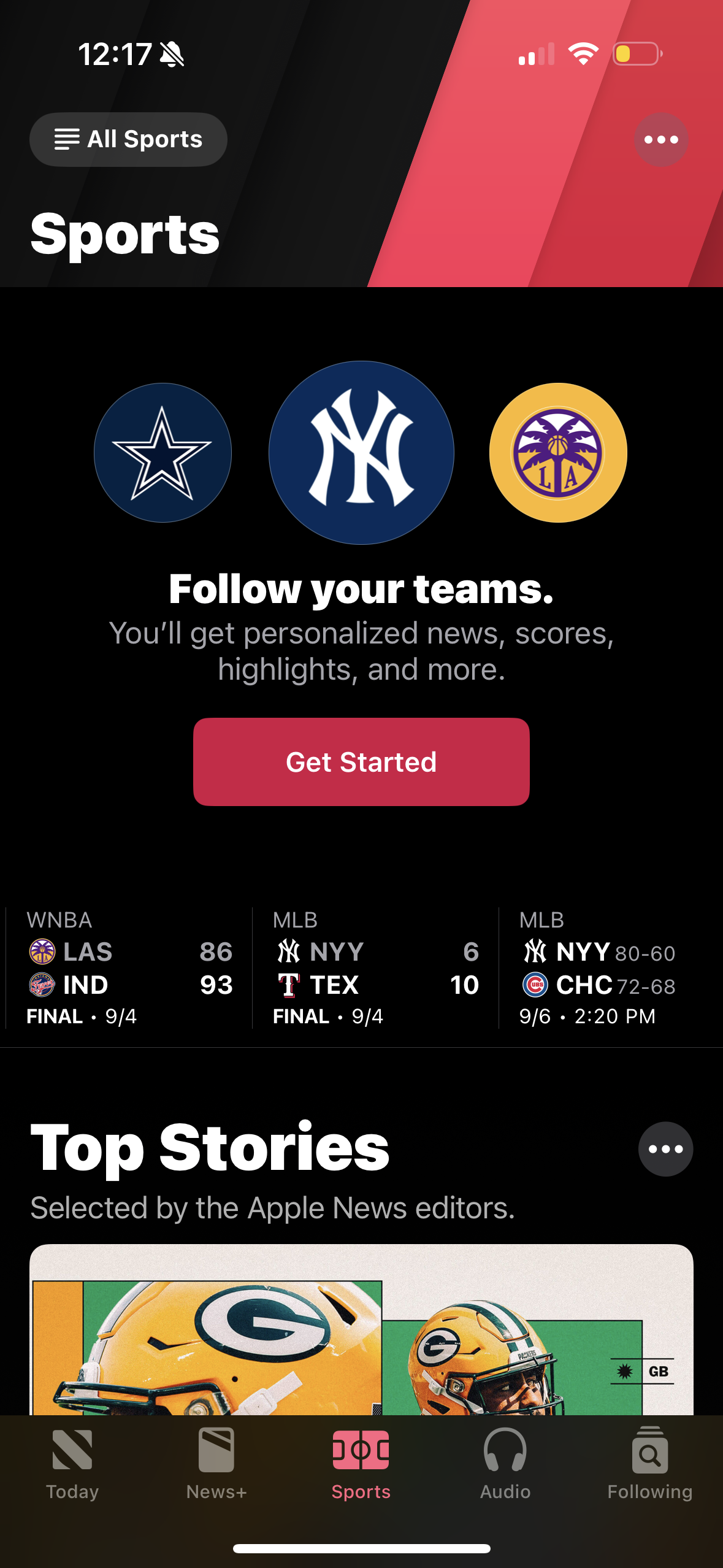The height and width of the screenshot is (1568, 723).
Task: Open the ellipsis menu at top right
Action: 661,139
